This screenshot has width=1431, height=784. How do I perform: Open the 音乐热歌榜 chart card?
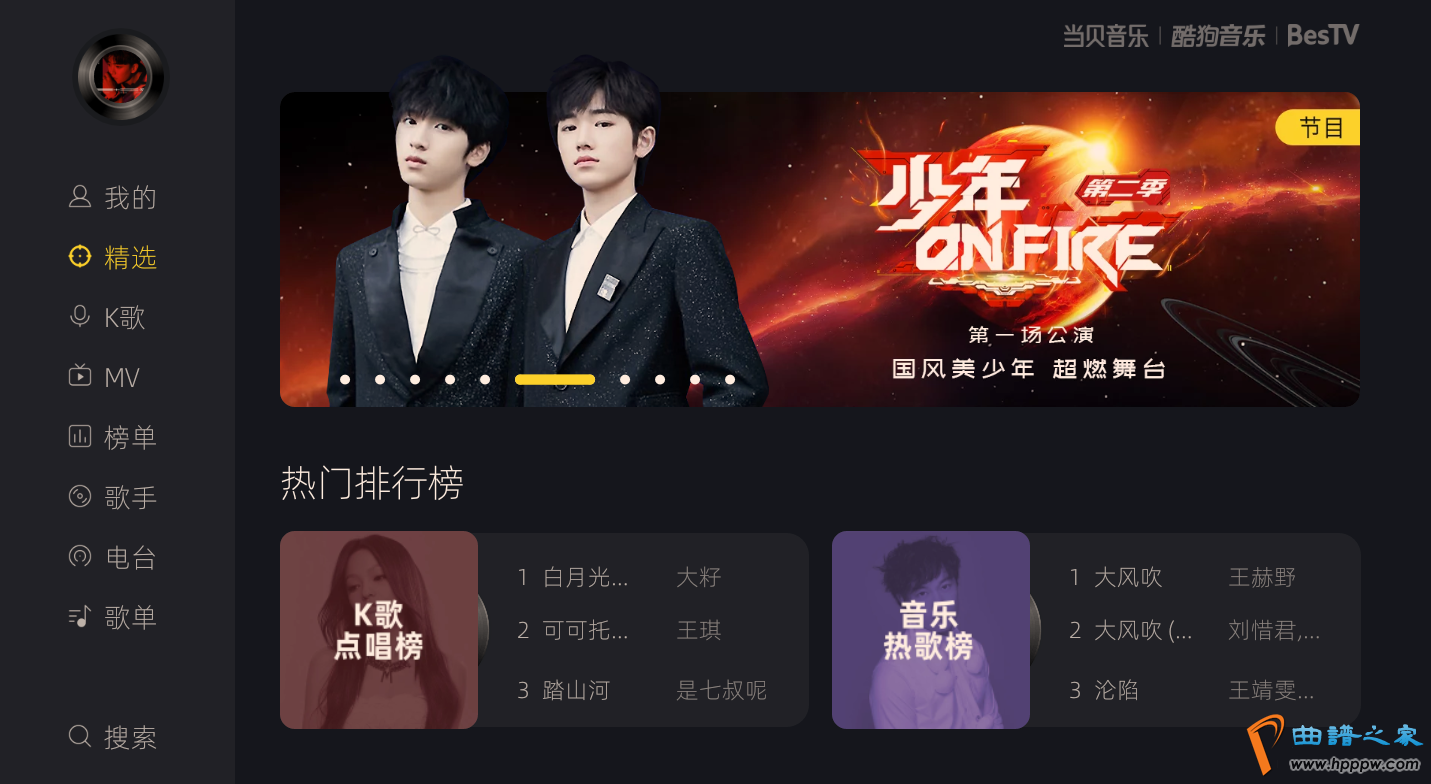(930, 630)
